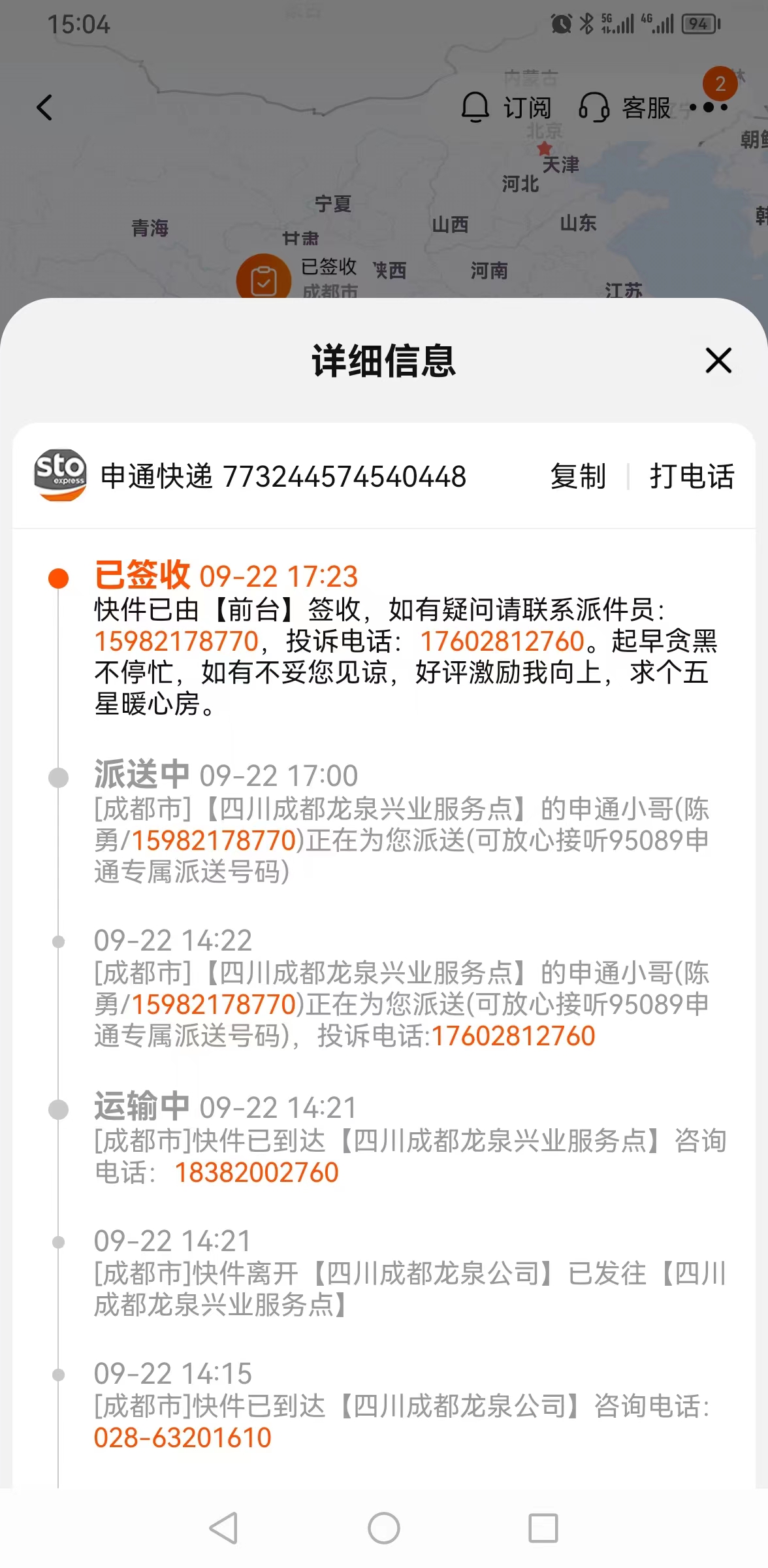Tap the system home button
The image size is (768, 1568).
(384, 1528)
